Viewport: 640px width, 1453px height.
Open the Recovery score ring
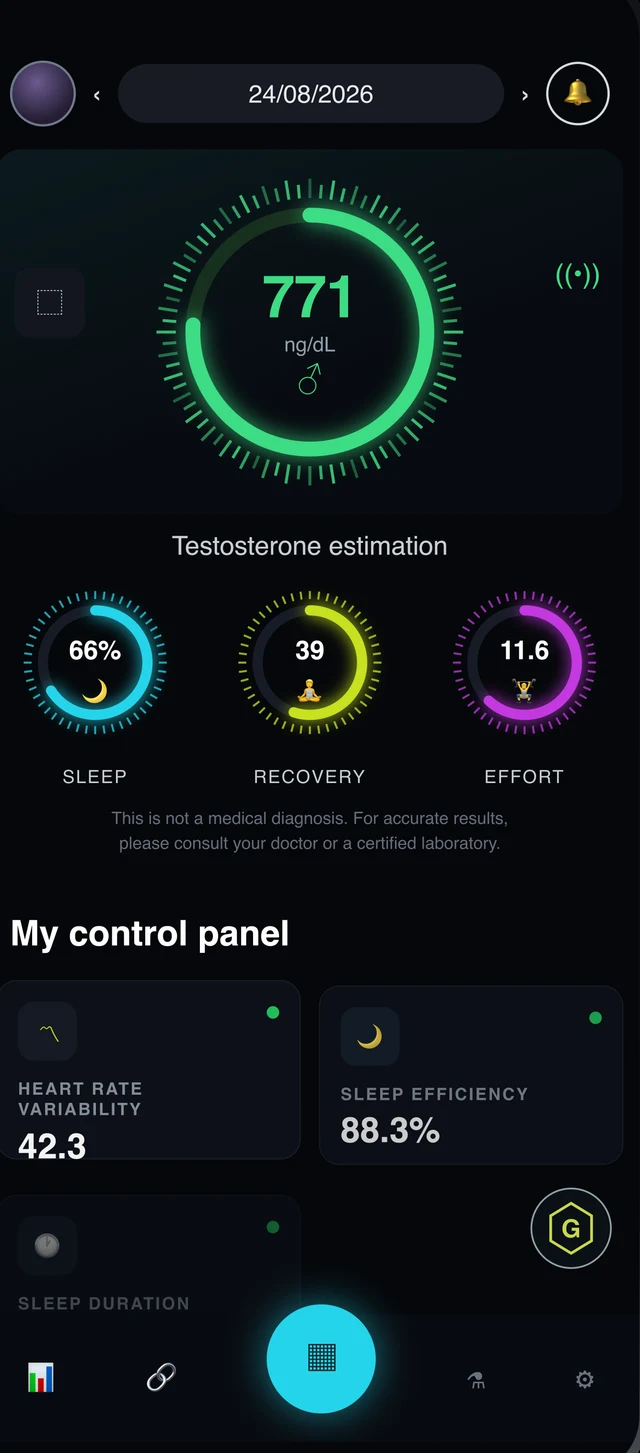[310, 663]
